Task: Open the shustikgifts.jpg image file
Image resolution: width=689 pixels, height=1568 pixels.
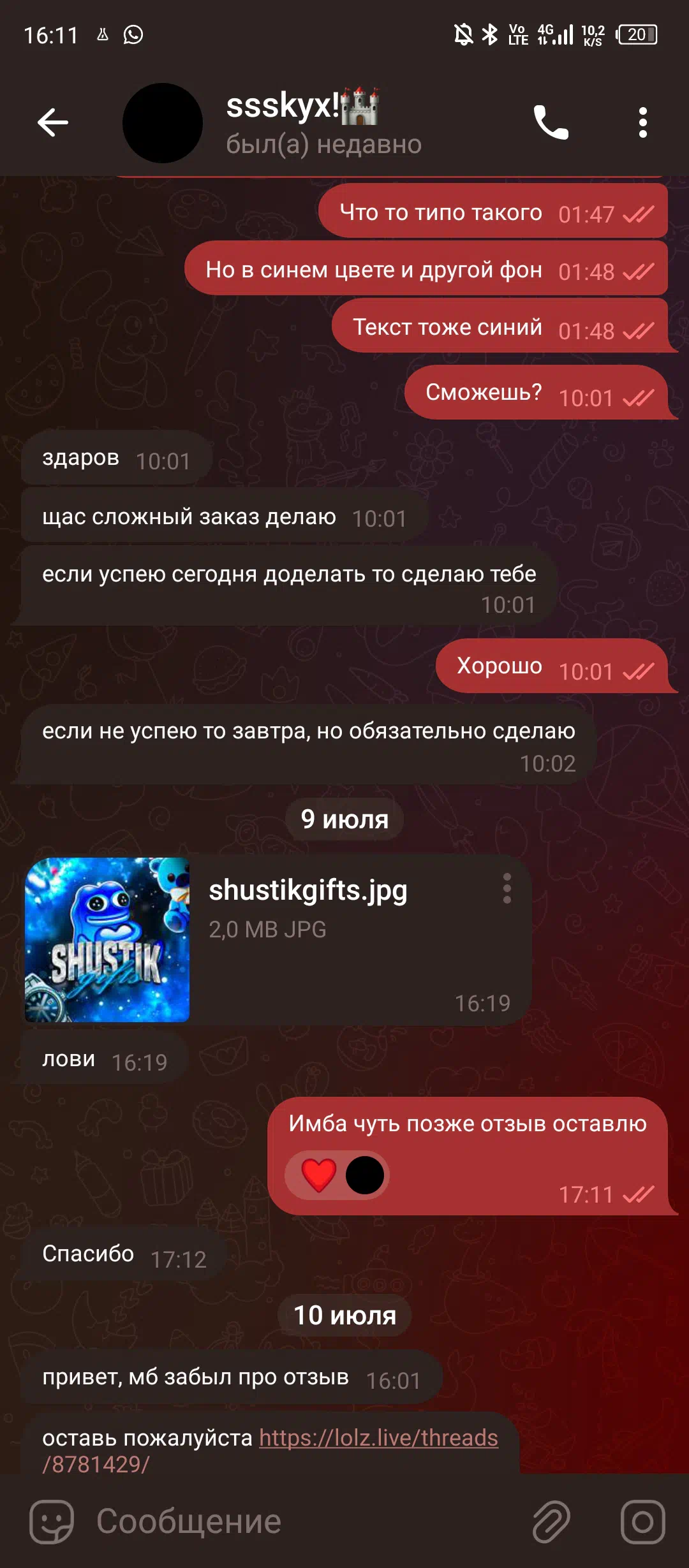Action: (x=107, y=939)
